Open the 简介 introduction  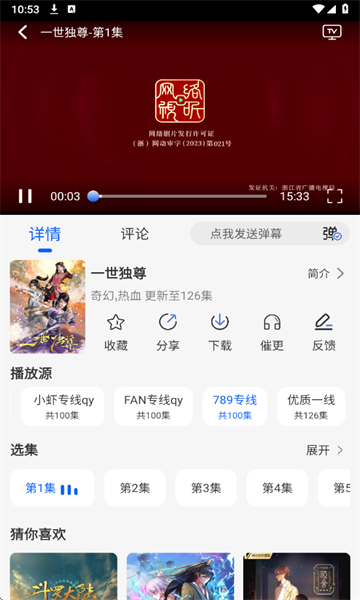coord(326,274)
